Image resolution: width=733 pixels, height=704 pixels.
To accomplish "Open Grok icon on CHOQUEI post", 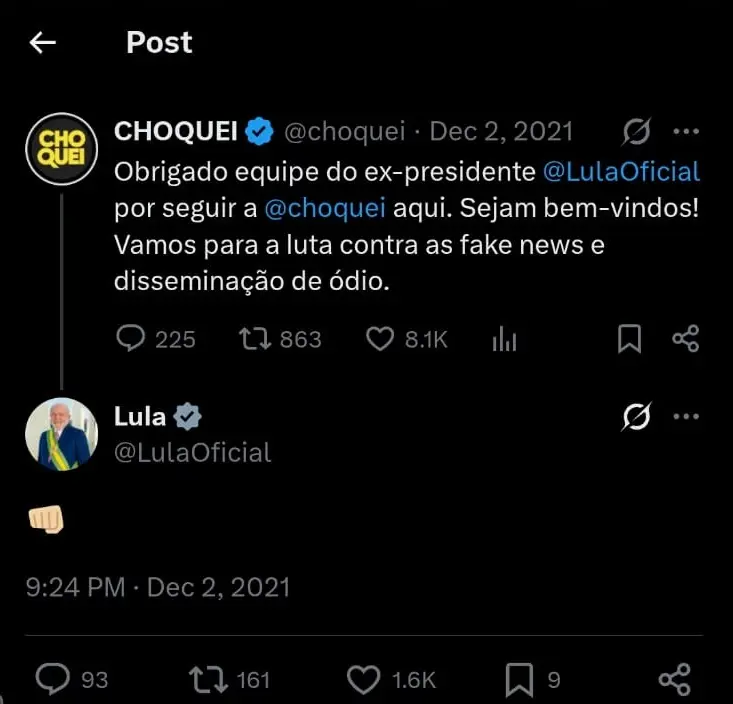I will pos(636,132).
